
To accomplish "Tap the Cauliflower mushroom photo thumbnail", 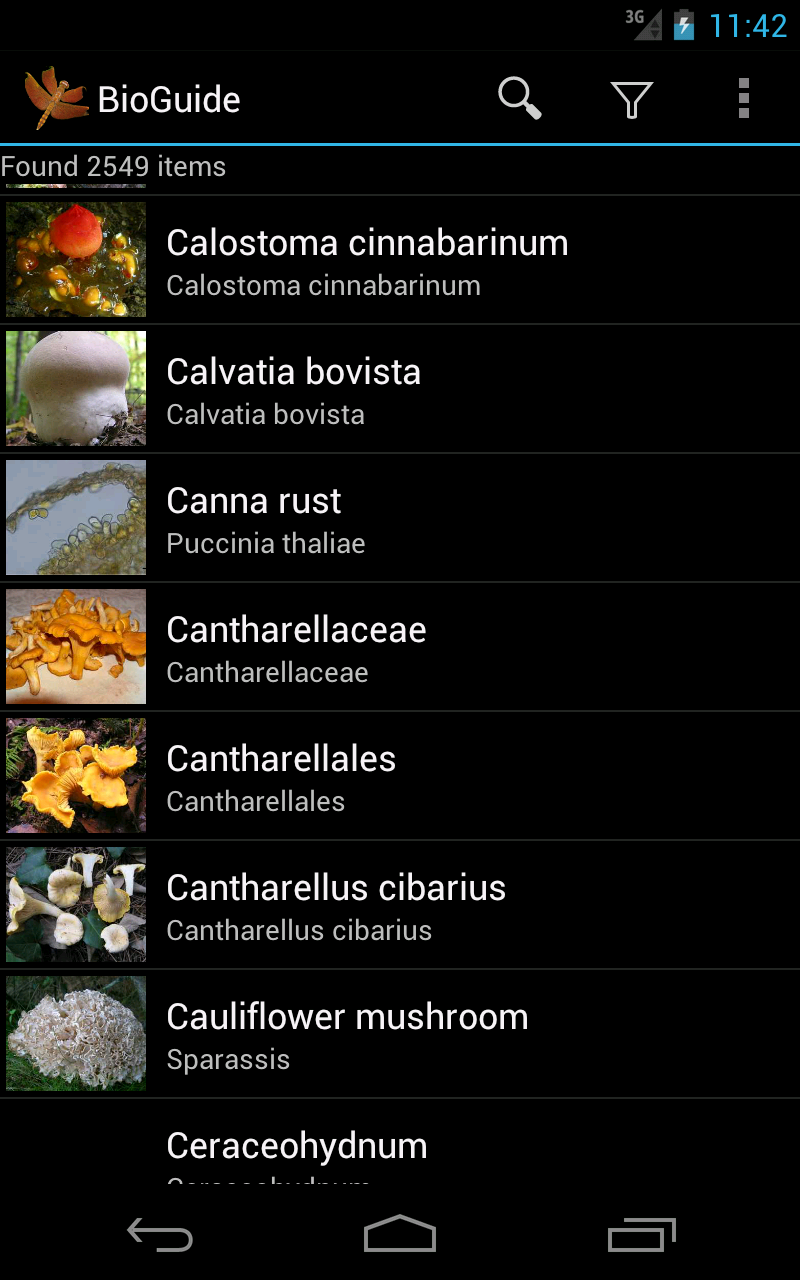I will (75, 1033).
